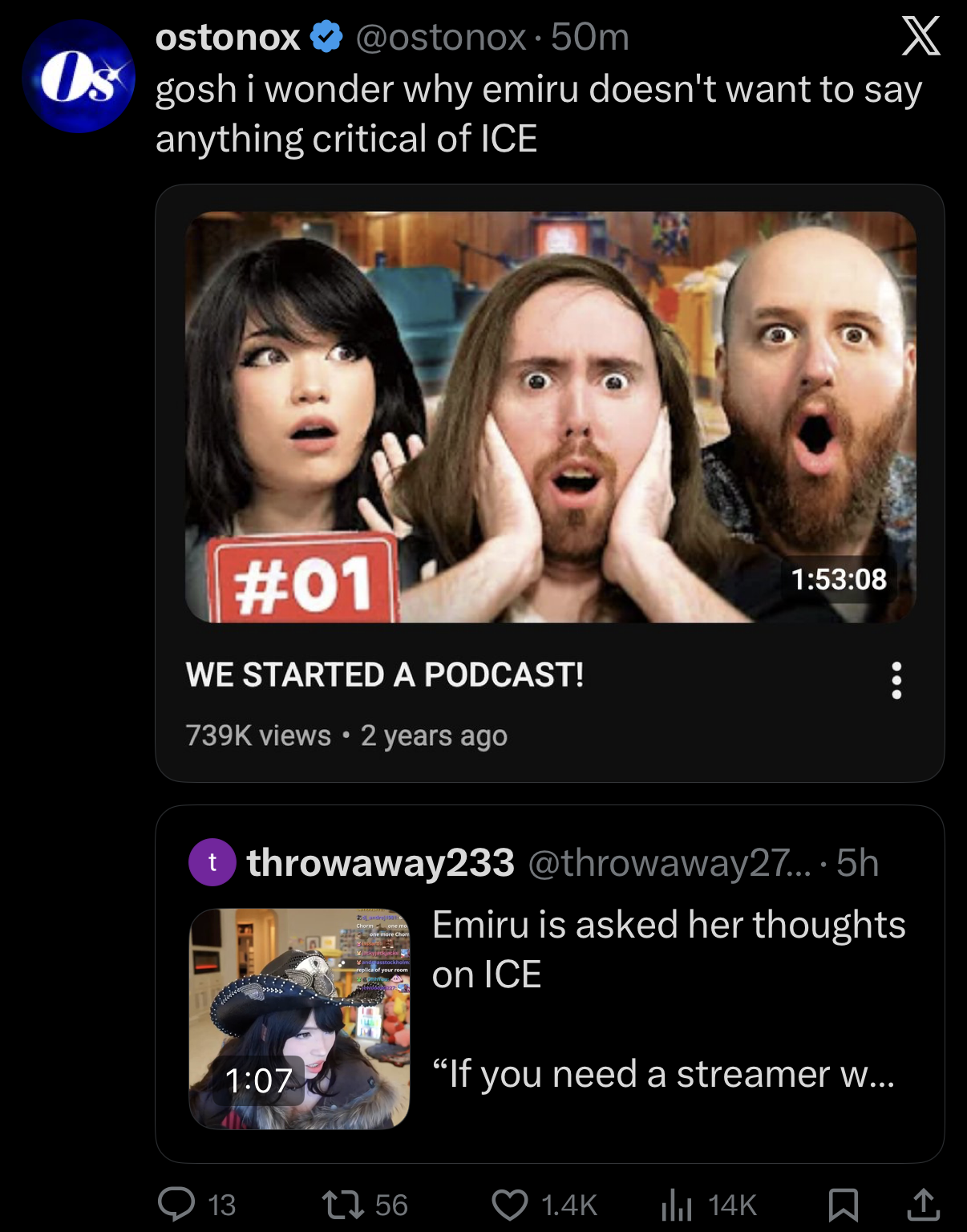Repost this post by ostonox

click(x=365, y=1204)
